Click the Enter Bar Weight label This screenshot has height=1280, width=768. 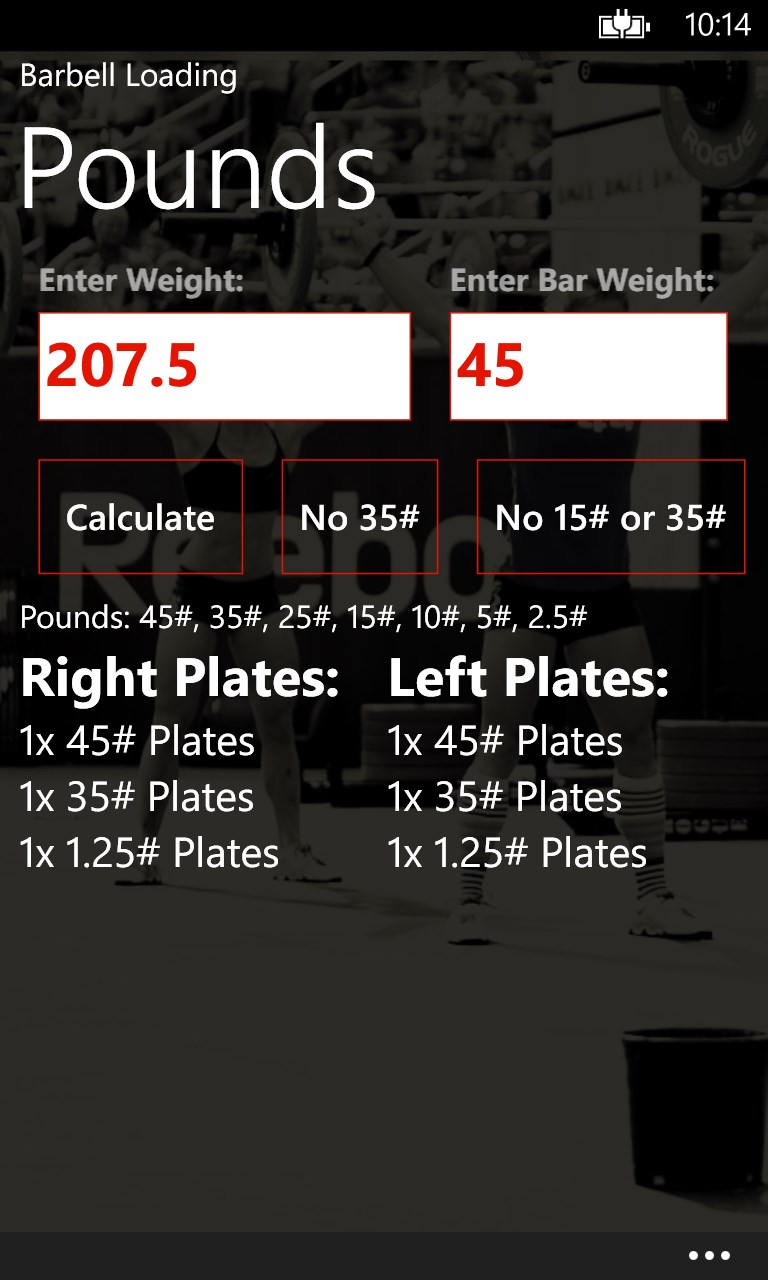pyautogui.click(x=586, y=281)
